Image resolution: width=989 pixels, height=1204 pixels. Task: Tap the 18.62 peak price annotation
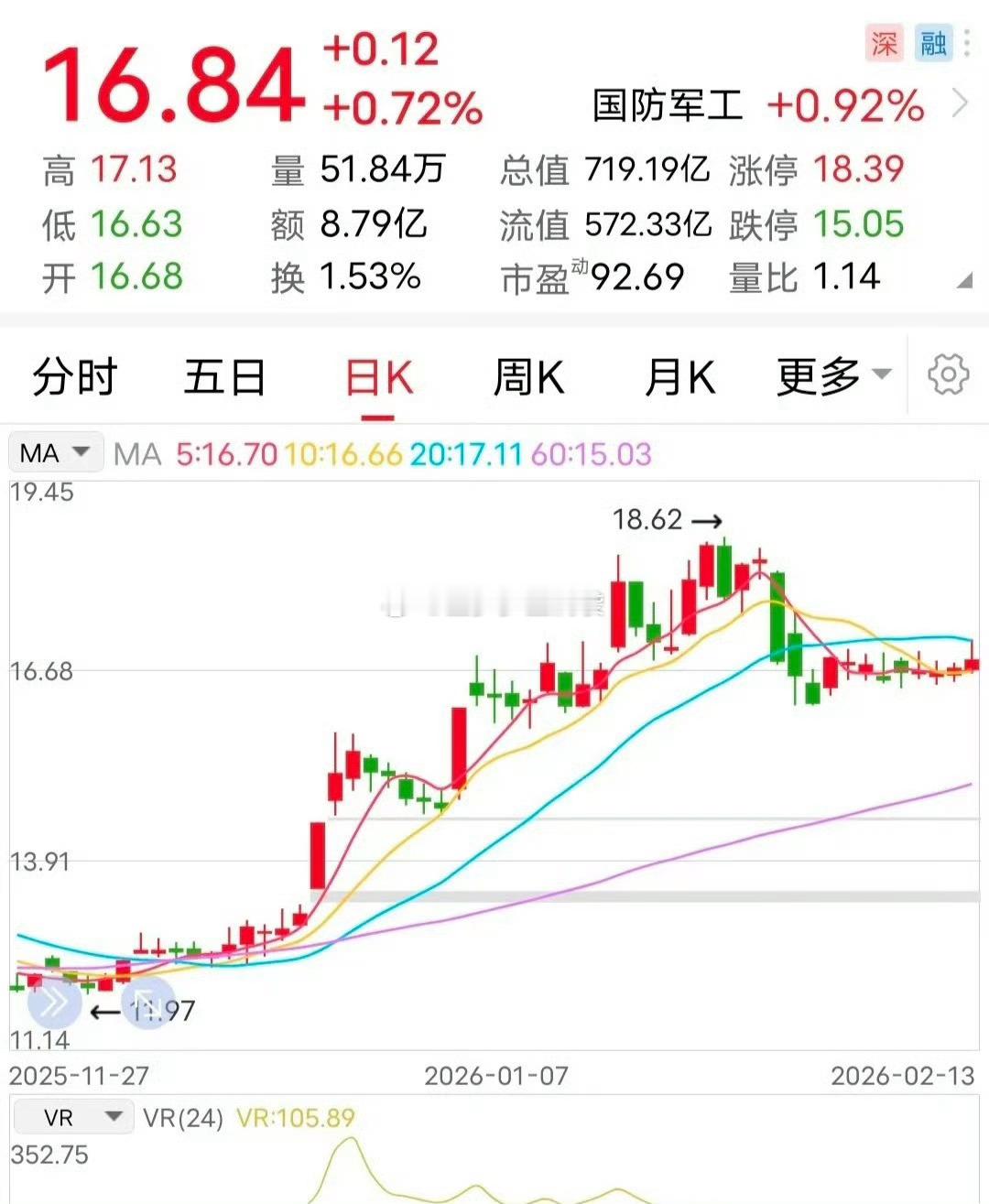click(649, 520)
